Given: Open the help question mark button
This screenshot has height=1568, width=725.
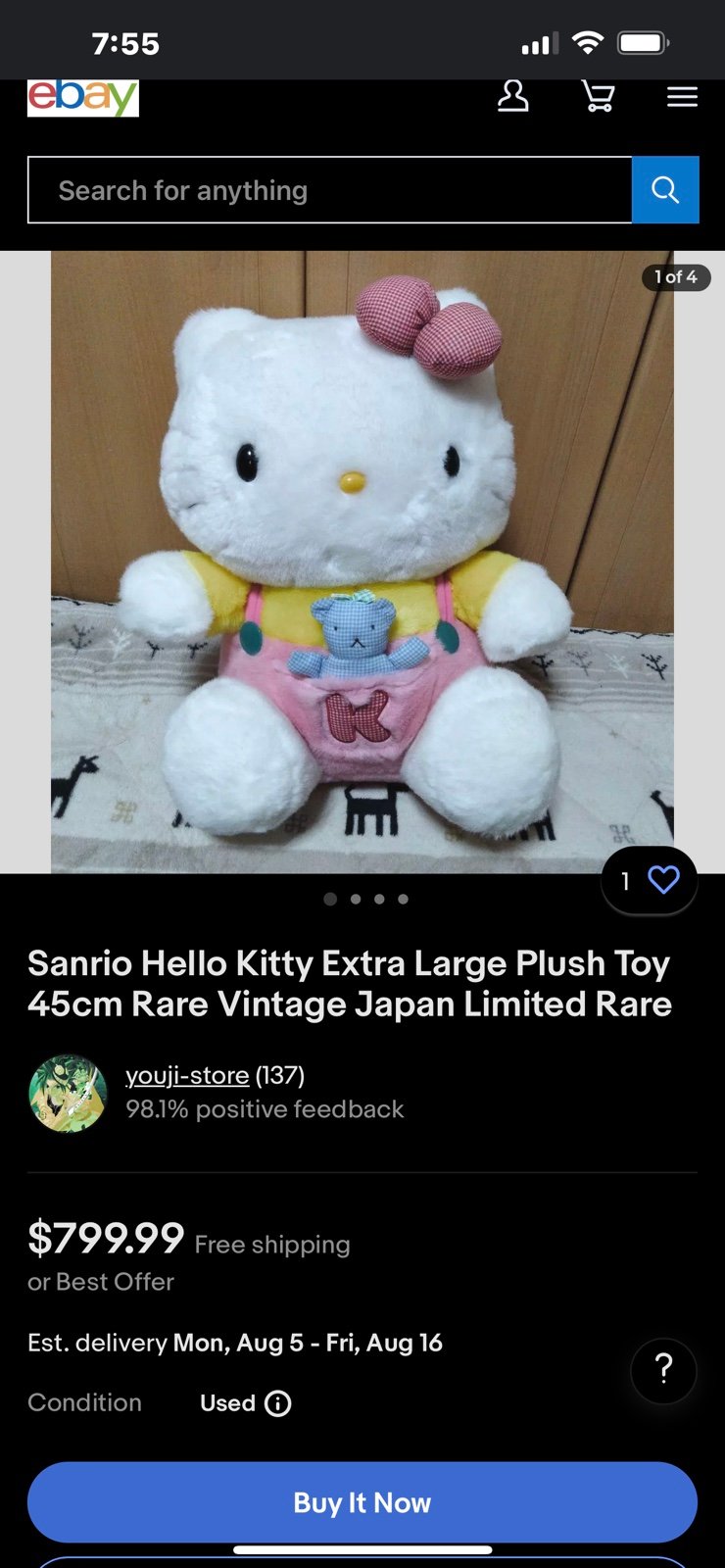Looking at the screenshot, I should (663, 1370).
